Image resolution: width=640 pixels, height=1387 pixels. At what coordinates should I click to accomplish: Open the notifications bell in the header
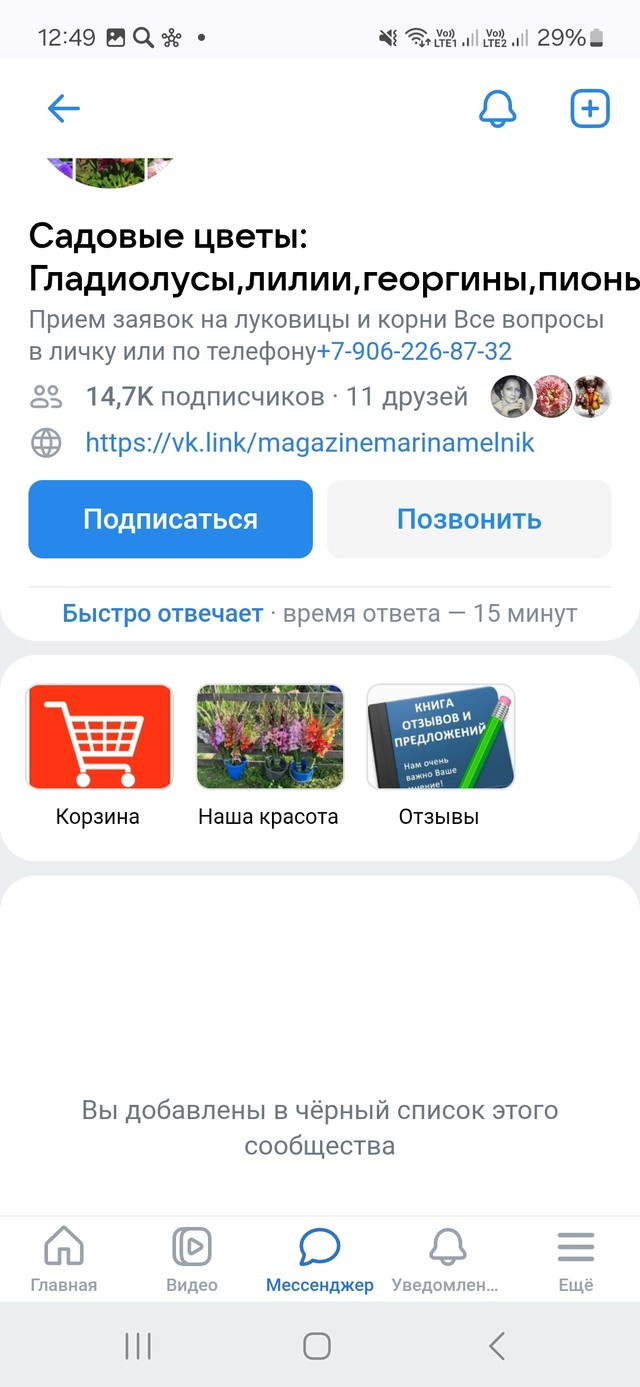point(497,109)
